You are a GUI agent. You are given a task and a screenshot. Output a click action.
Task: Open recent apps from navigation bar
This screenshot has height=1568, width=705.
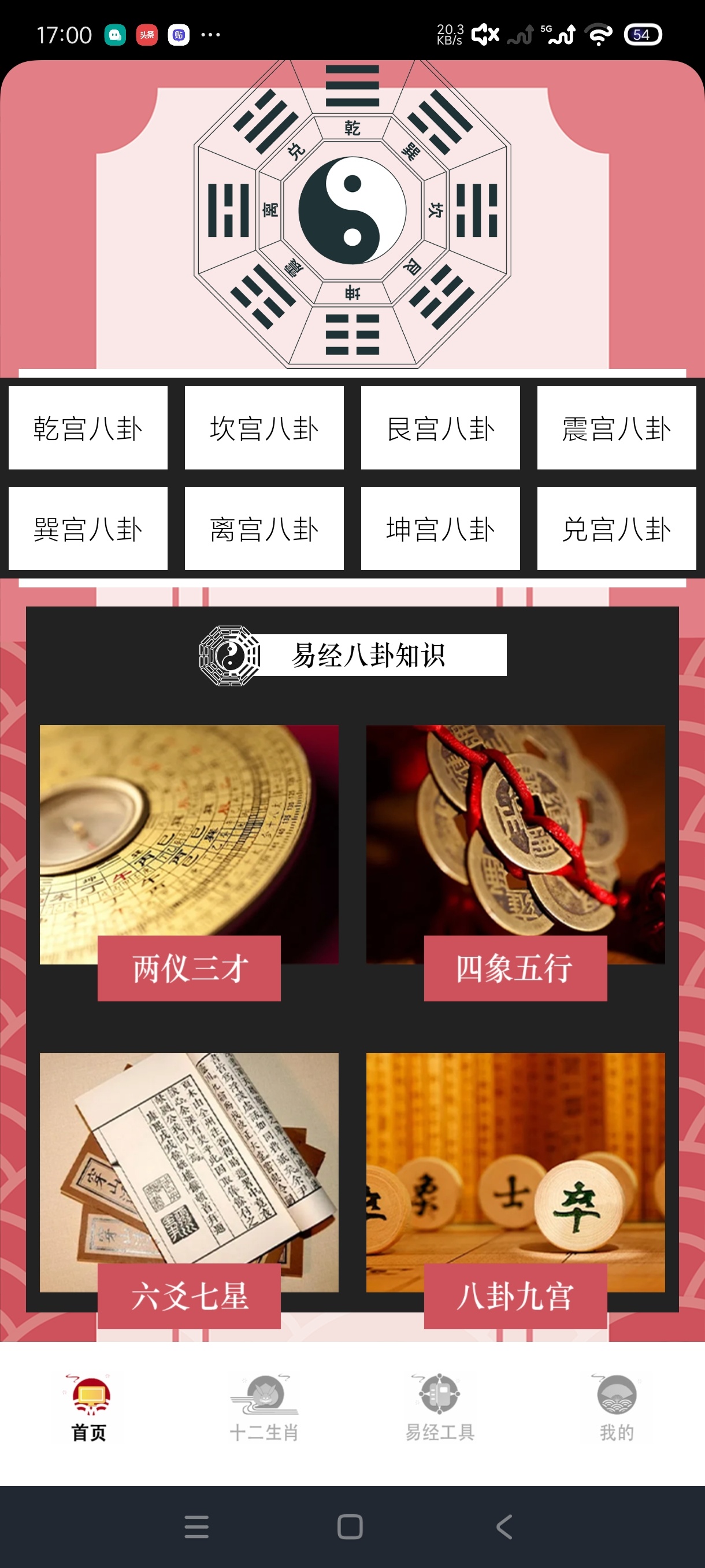pos(196,1526)
